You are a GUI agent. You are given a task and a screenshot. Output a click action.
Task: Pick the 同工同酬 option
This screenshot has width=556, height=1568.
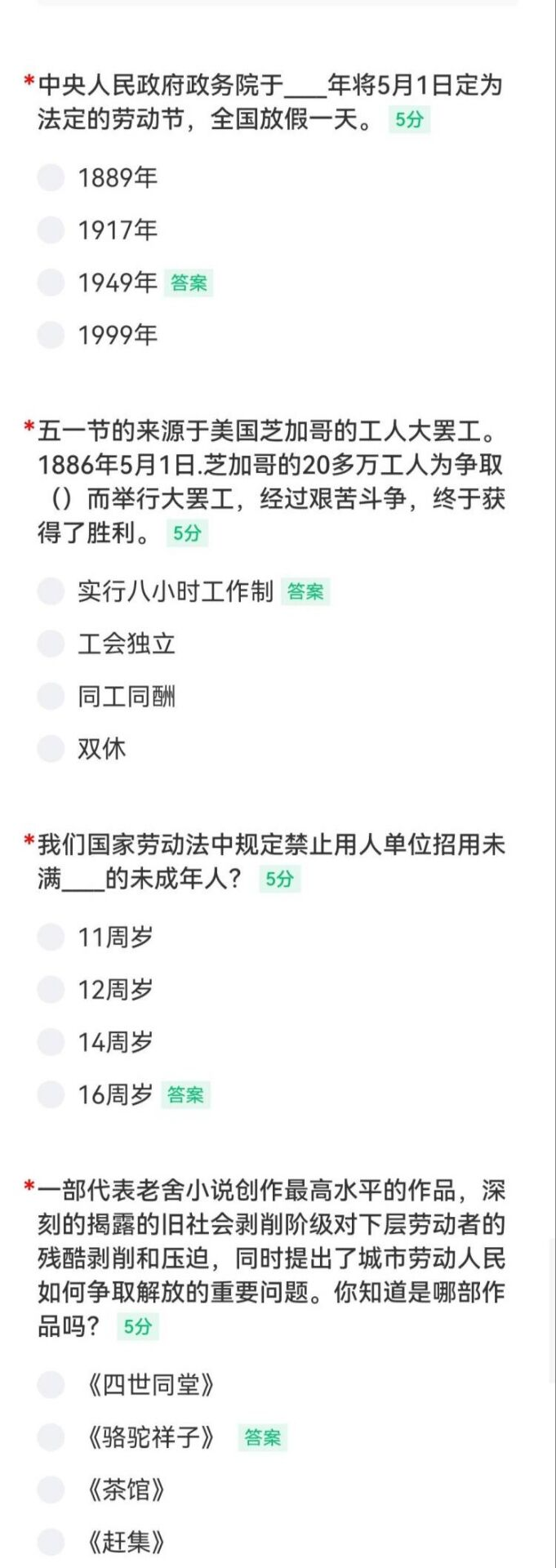51,697
